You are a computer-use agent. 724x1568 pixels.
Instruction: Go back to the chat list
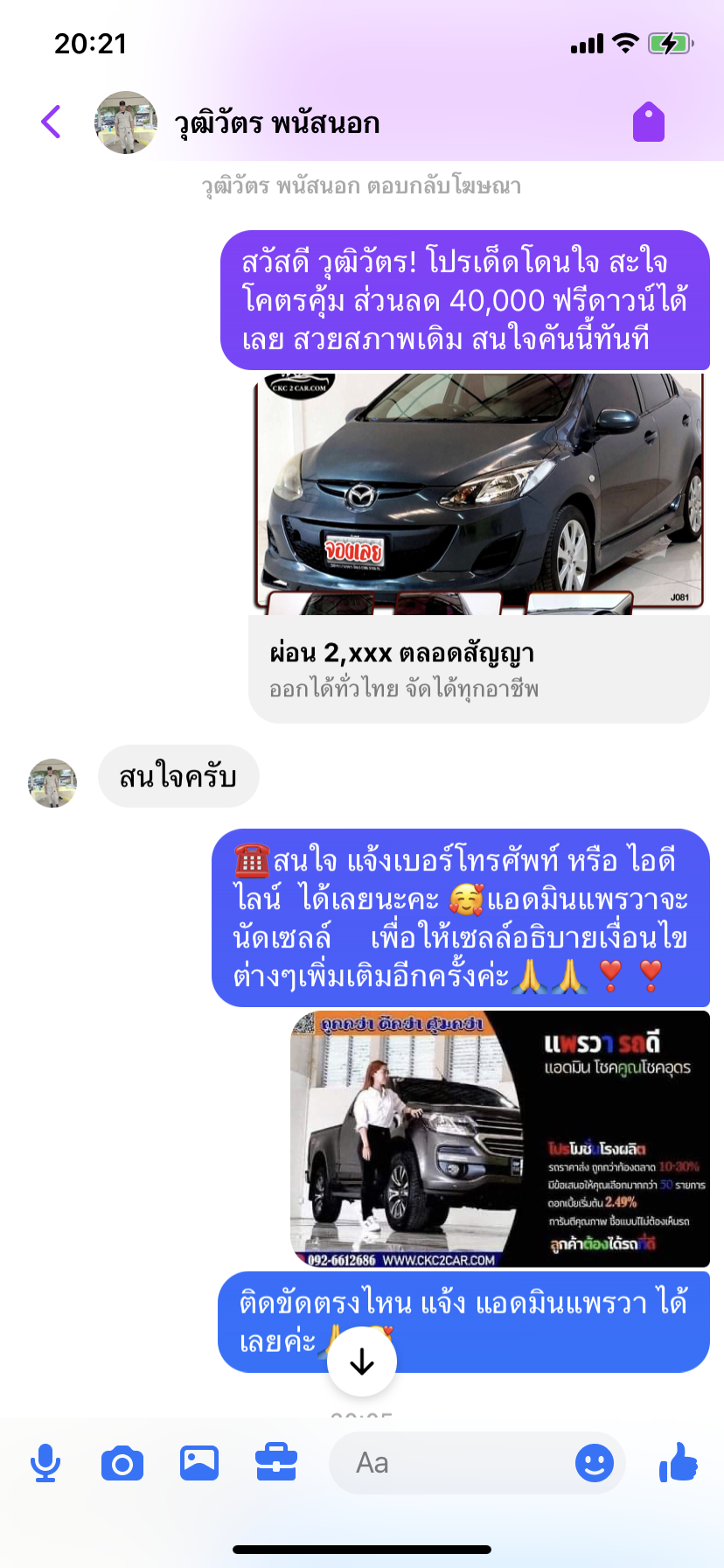[x=52, y=122]
